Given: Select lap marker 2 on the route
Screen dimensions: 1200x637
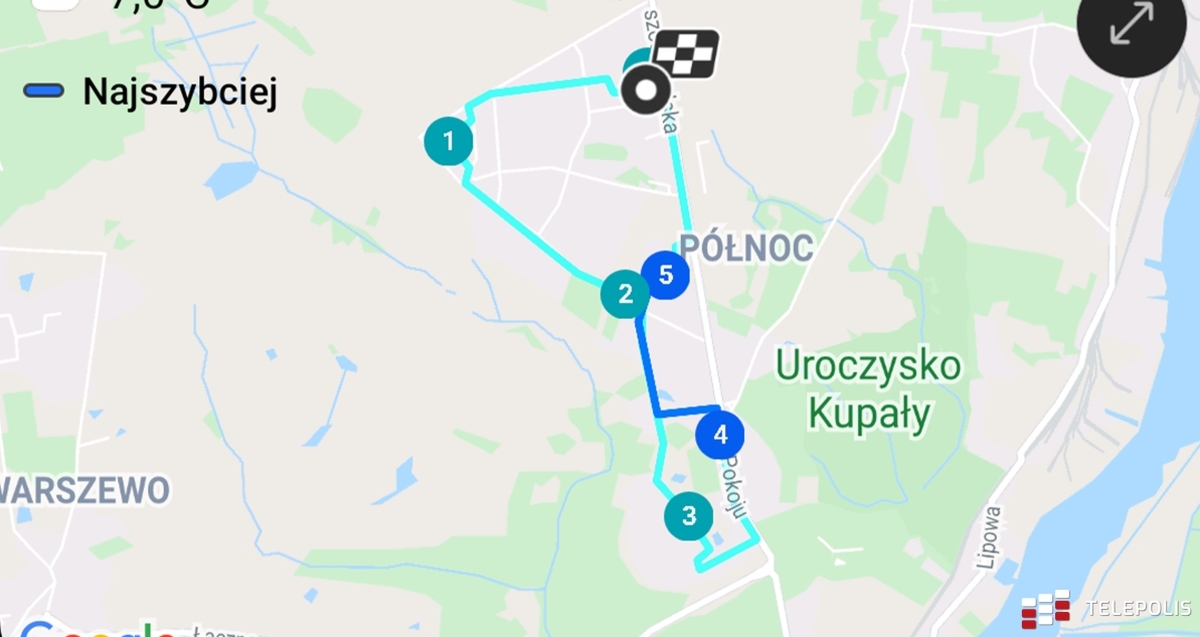Looking at the screenshot, I should [x=626, y=294].
